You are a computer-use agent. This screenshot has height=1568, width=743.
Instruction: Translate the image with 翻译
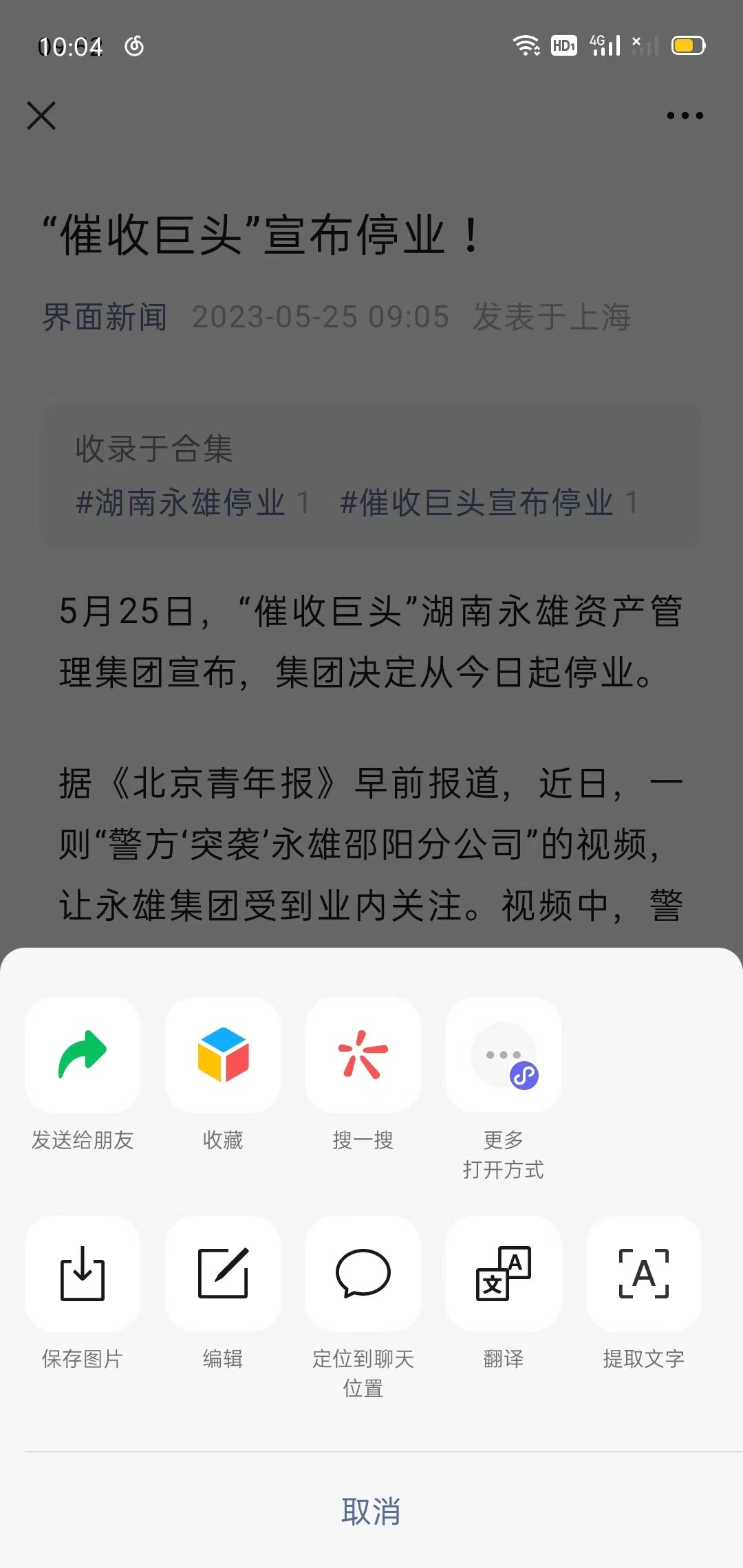coord(504,1273)
